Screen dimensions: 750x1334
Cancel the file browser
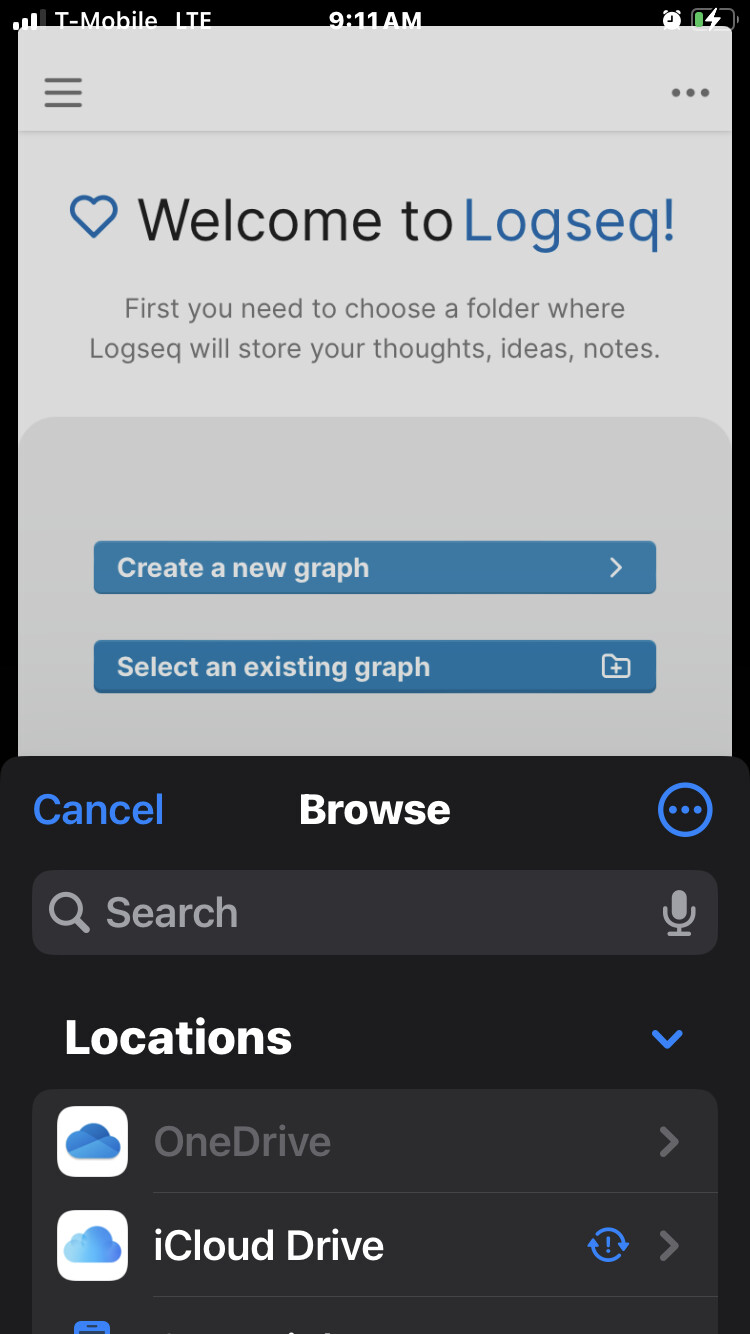pyautogui.click(x=98, y=810)
